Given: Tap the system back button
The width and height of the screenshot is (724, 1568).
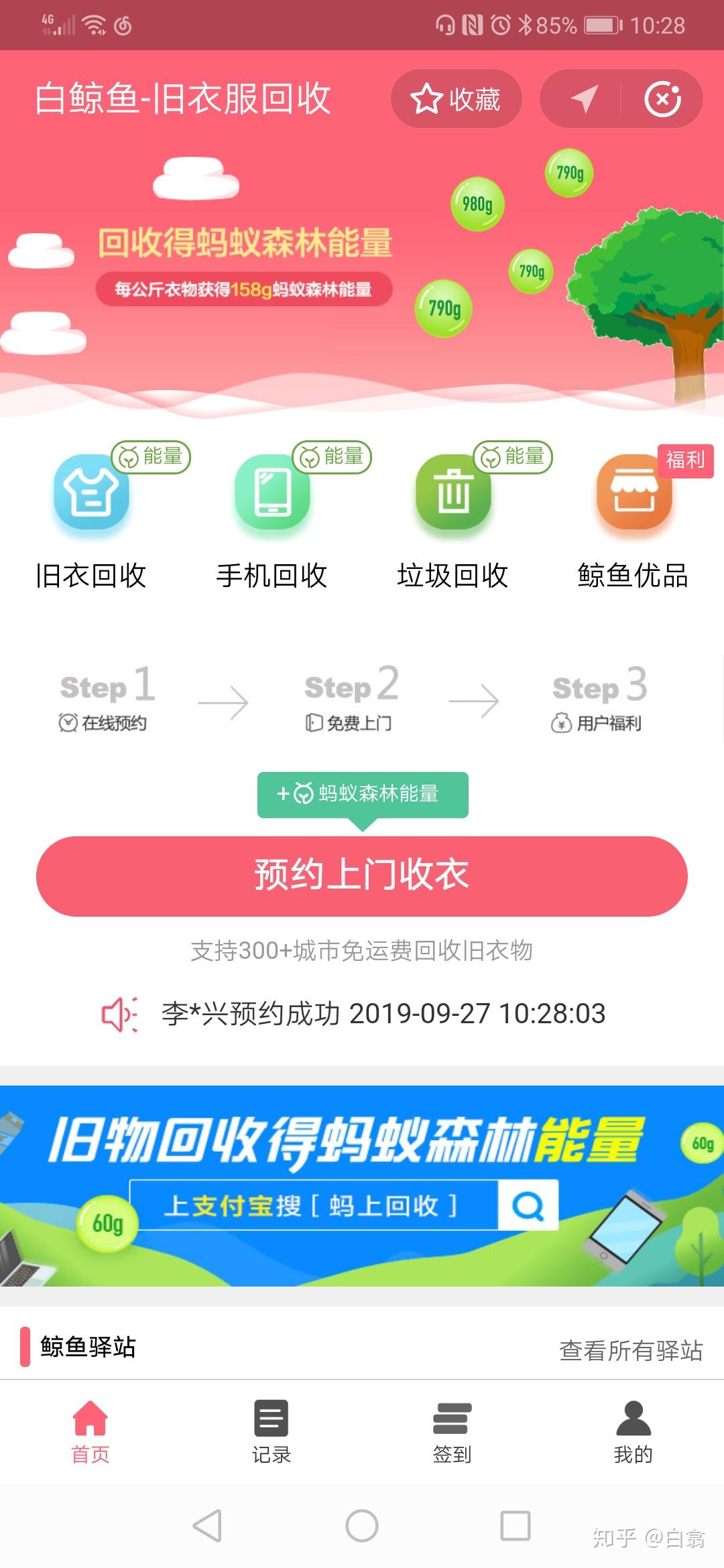Looking at the screenshot, I should [x=207, y=1526].
